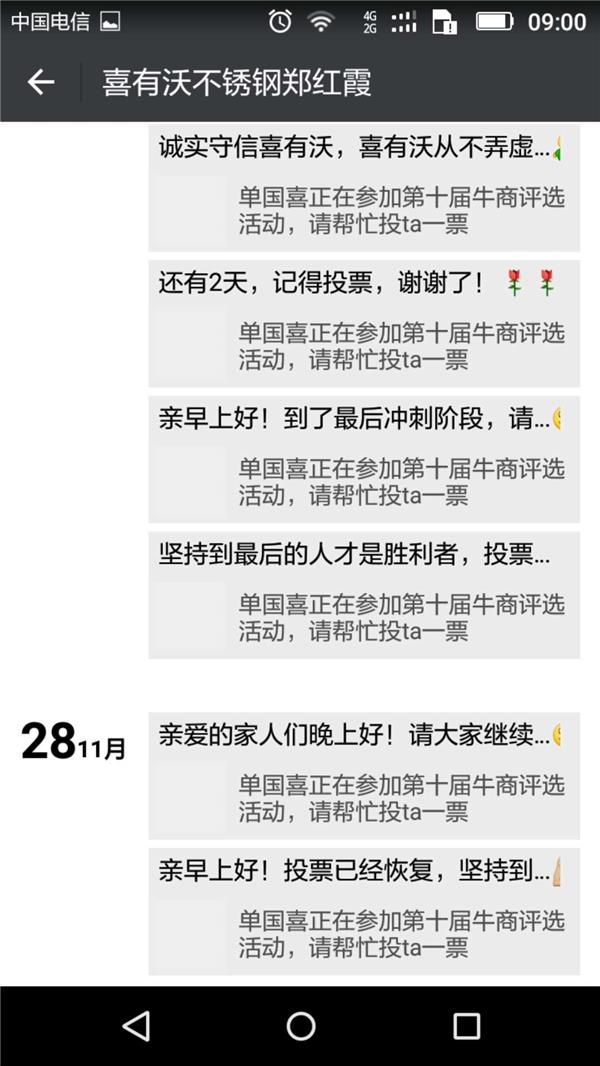Screen dimensions: 600x1066
Task: Tap the back arrow in the header
Action: tap(40, 82)
